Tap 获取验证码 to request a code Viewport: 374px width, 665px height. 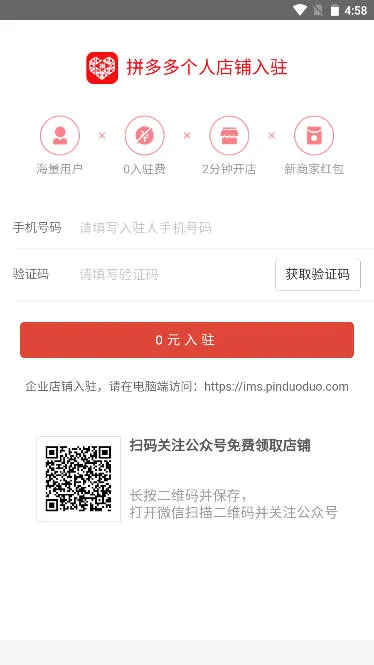[318, 274]
